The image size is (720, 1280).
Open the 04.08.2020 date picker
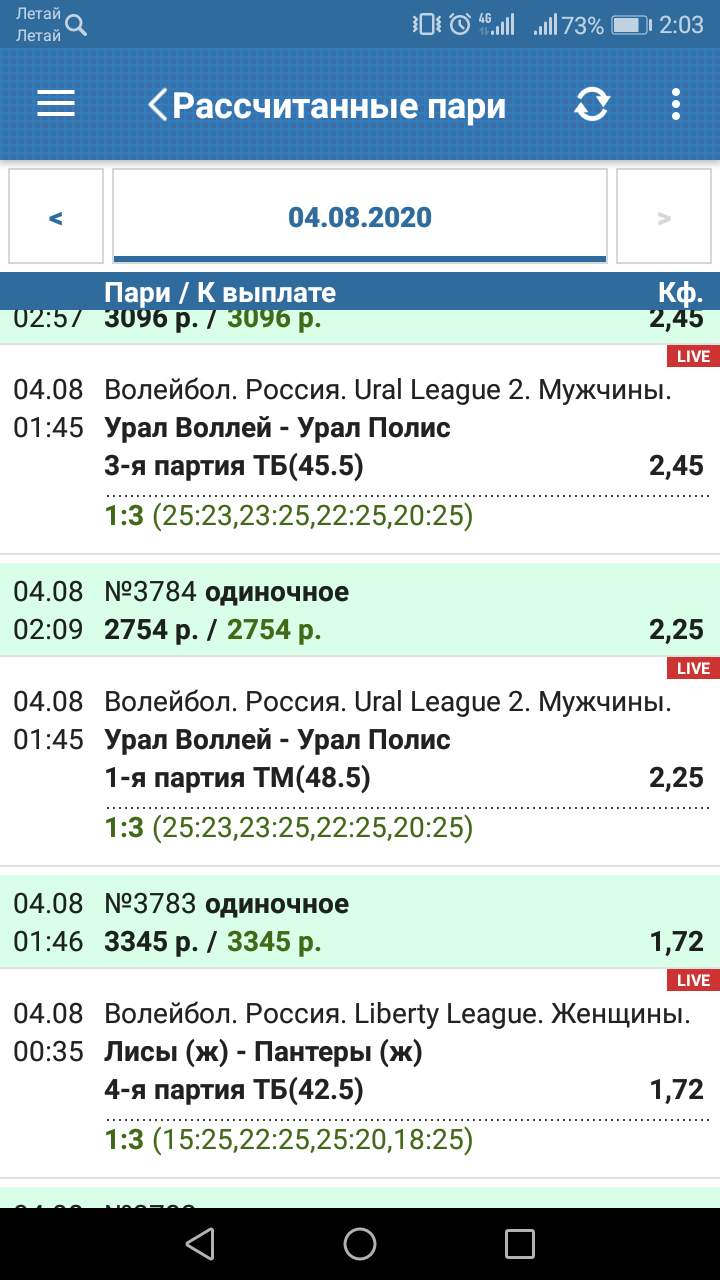pyautogui.click(x=360, y=217)
